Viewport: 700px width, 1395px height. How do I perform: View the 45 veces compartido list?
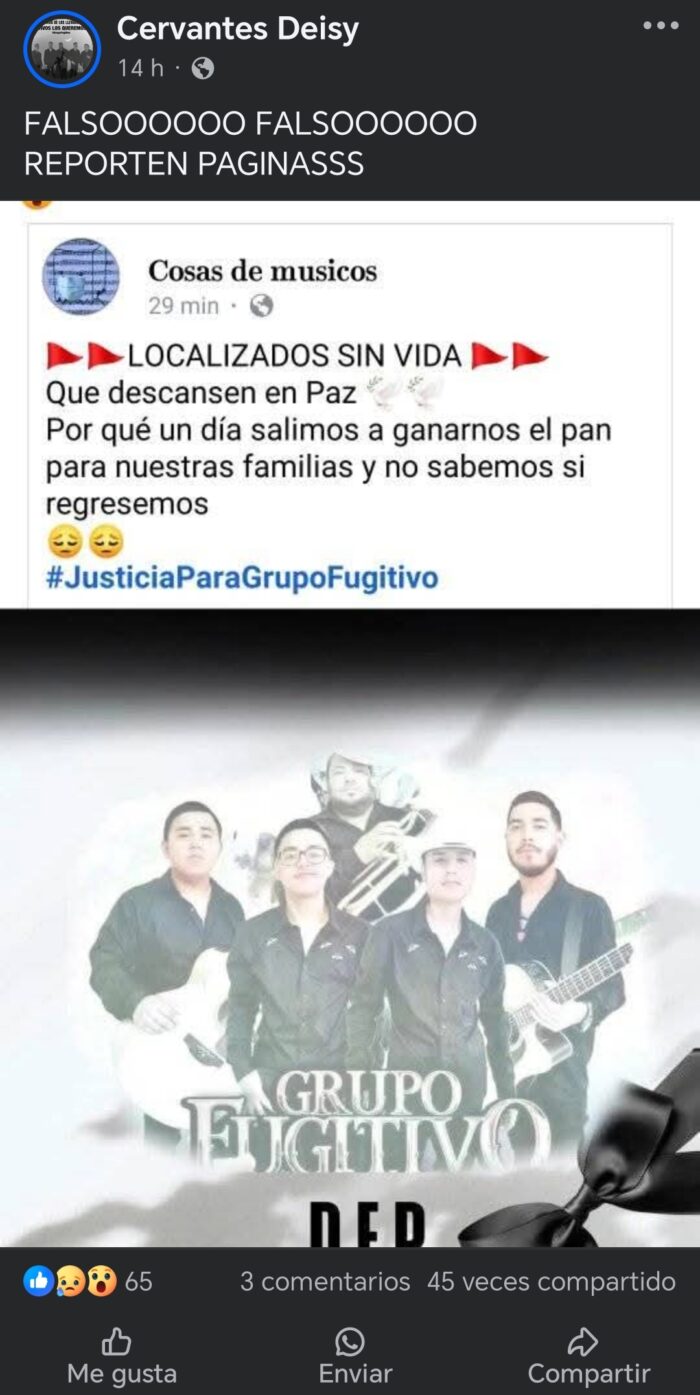click(551, 1281)
